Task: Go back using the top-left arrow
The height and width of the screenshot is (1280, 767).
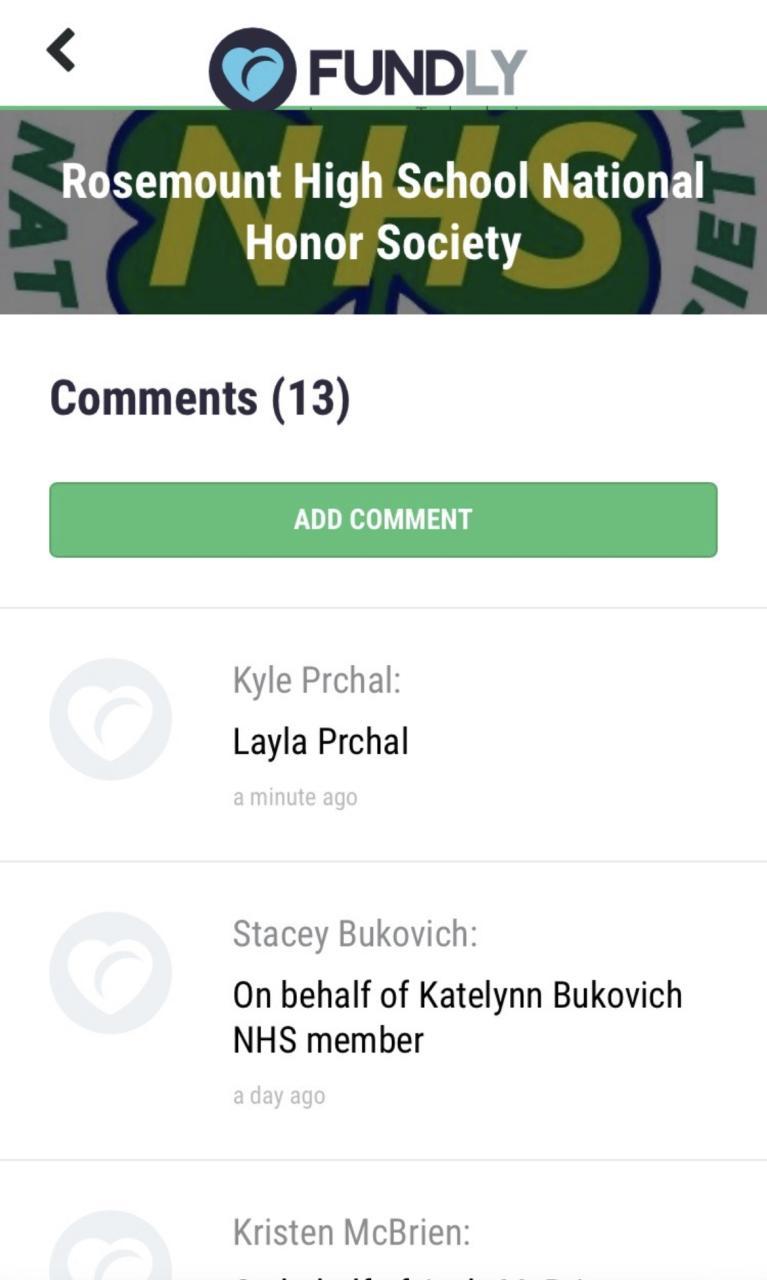Action: click(x=61, y=50)
